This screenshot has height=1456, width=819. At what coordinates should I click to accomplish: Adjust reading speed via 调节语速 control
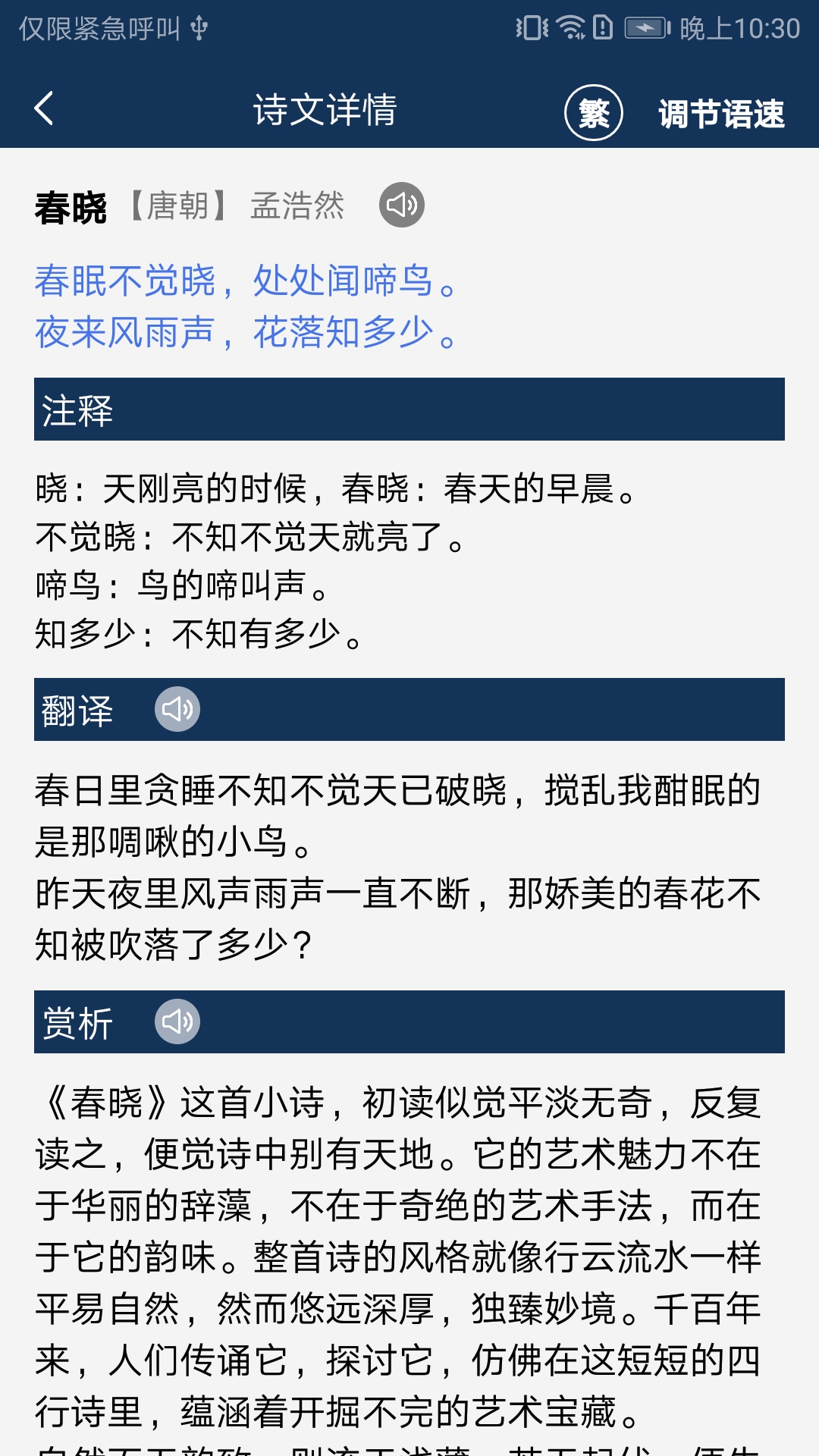(720, 112)
